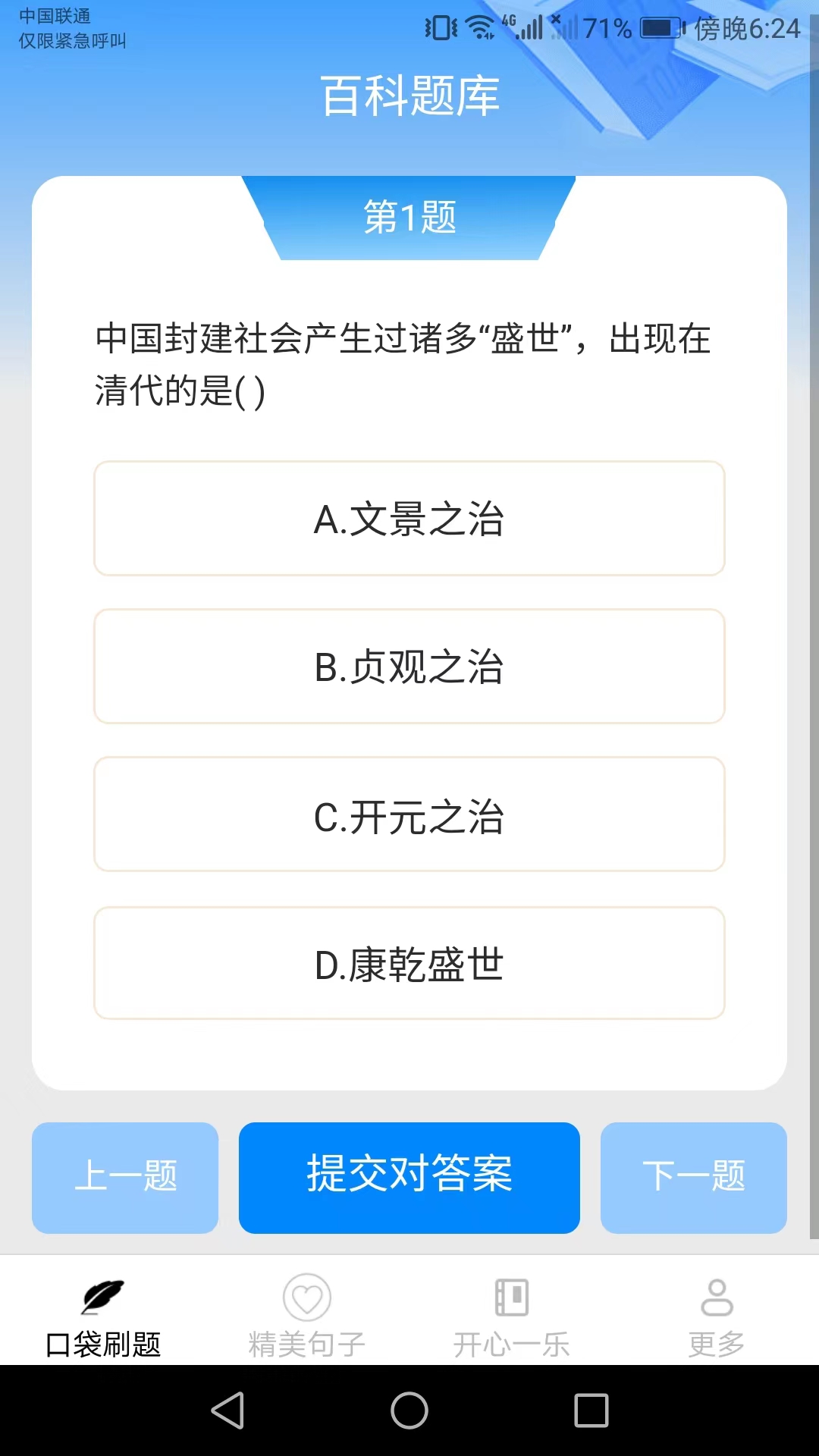Screen dimensions: 819x1456
Task: Switch to the 开心一乐 tab
Action: click(x=512, y=1316)
